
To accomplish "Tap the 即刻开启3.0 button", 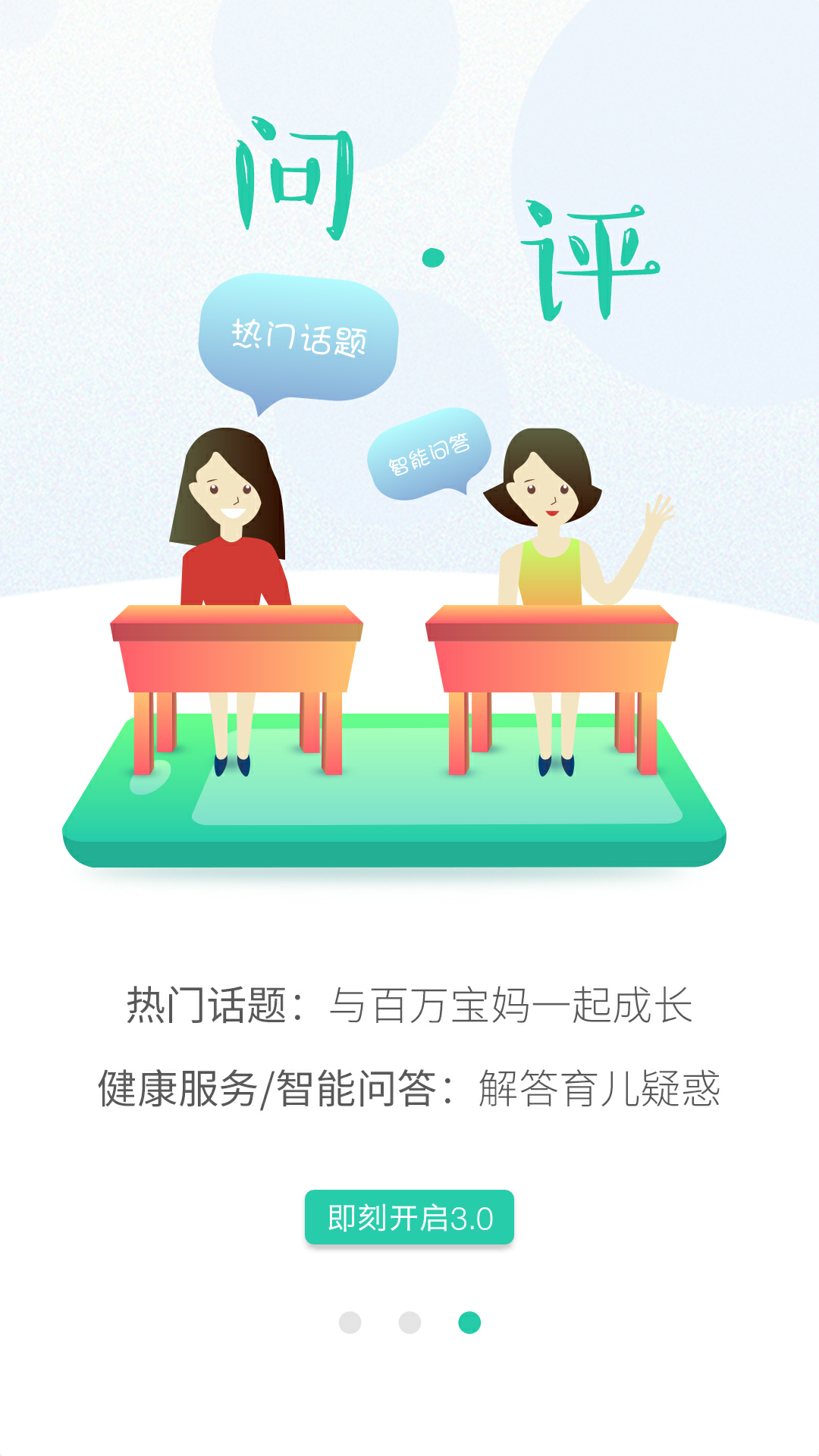I will pyautogui.click(x=409, y=1217).
